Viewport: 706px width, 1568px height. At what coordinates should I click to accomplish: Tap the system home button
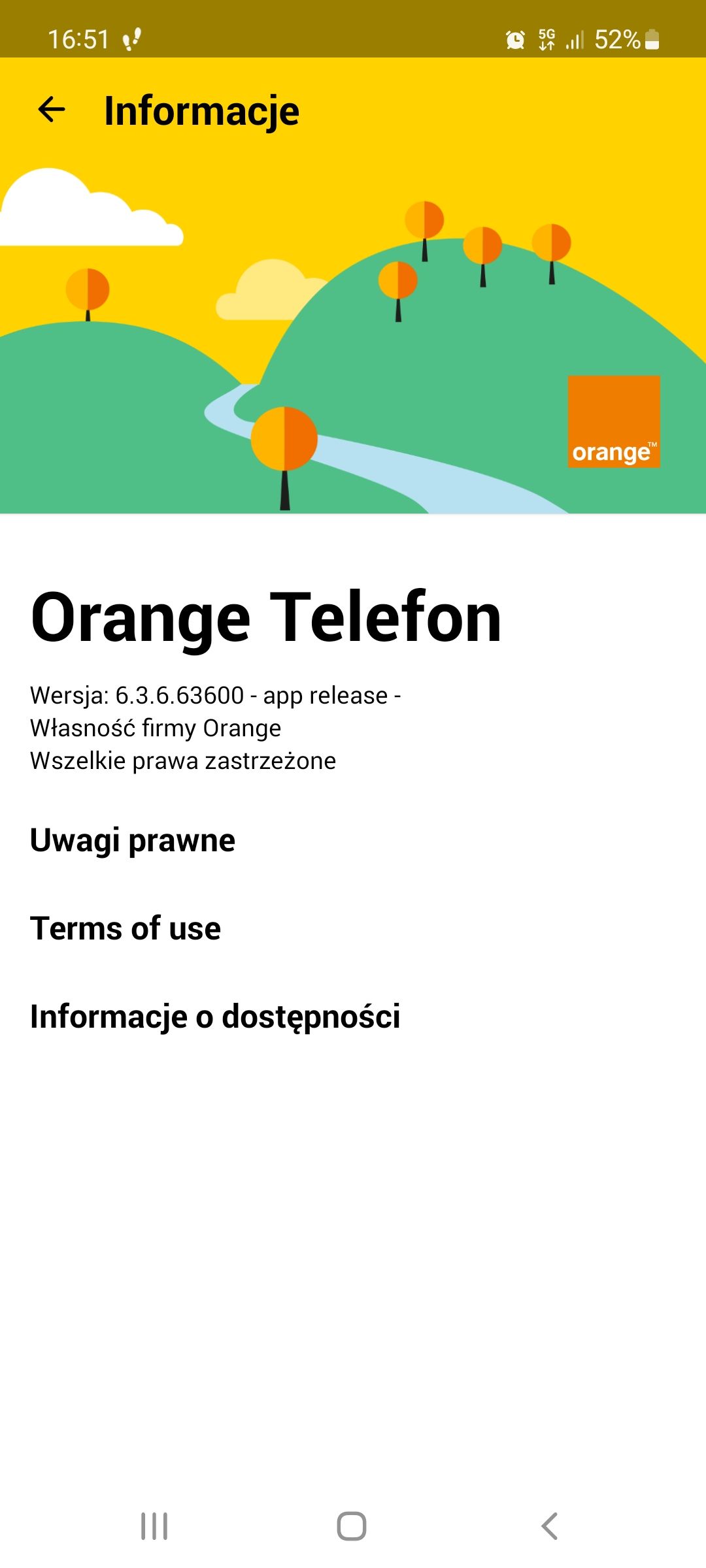[x=352, y=1526]
